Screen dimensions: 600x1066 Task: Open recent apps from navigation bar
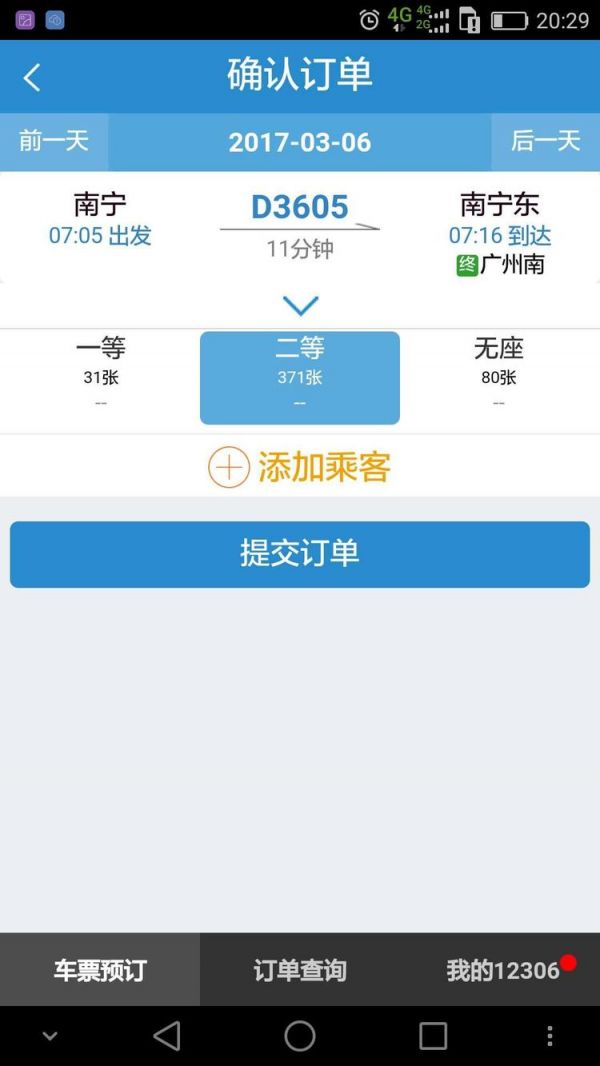[433, 1036]
